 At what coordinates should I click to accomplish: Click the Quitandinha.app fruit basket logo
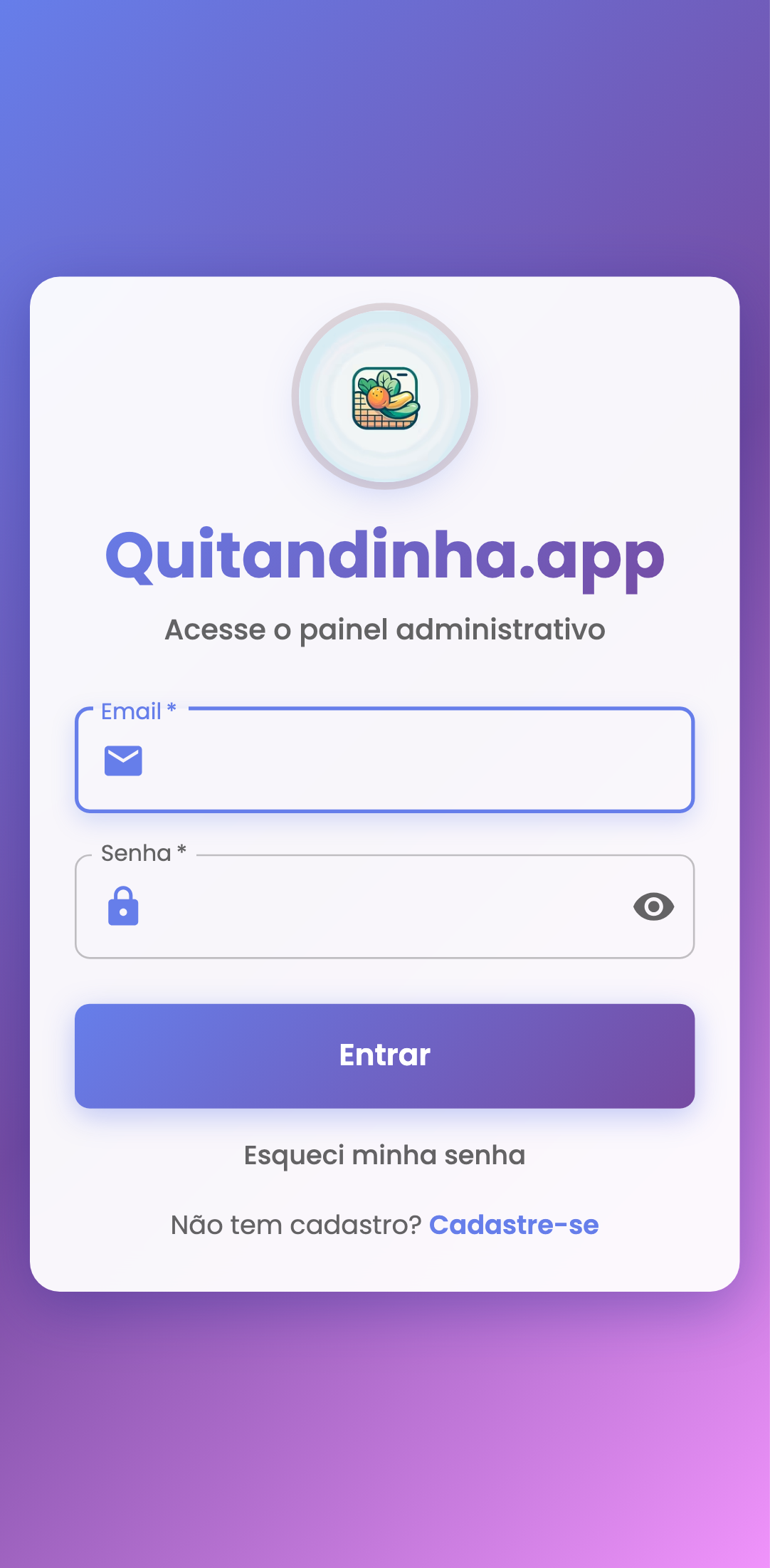click(384, 396)
